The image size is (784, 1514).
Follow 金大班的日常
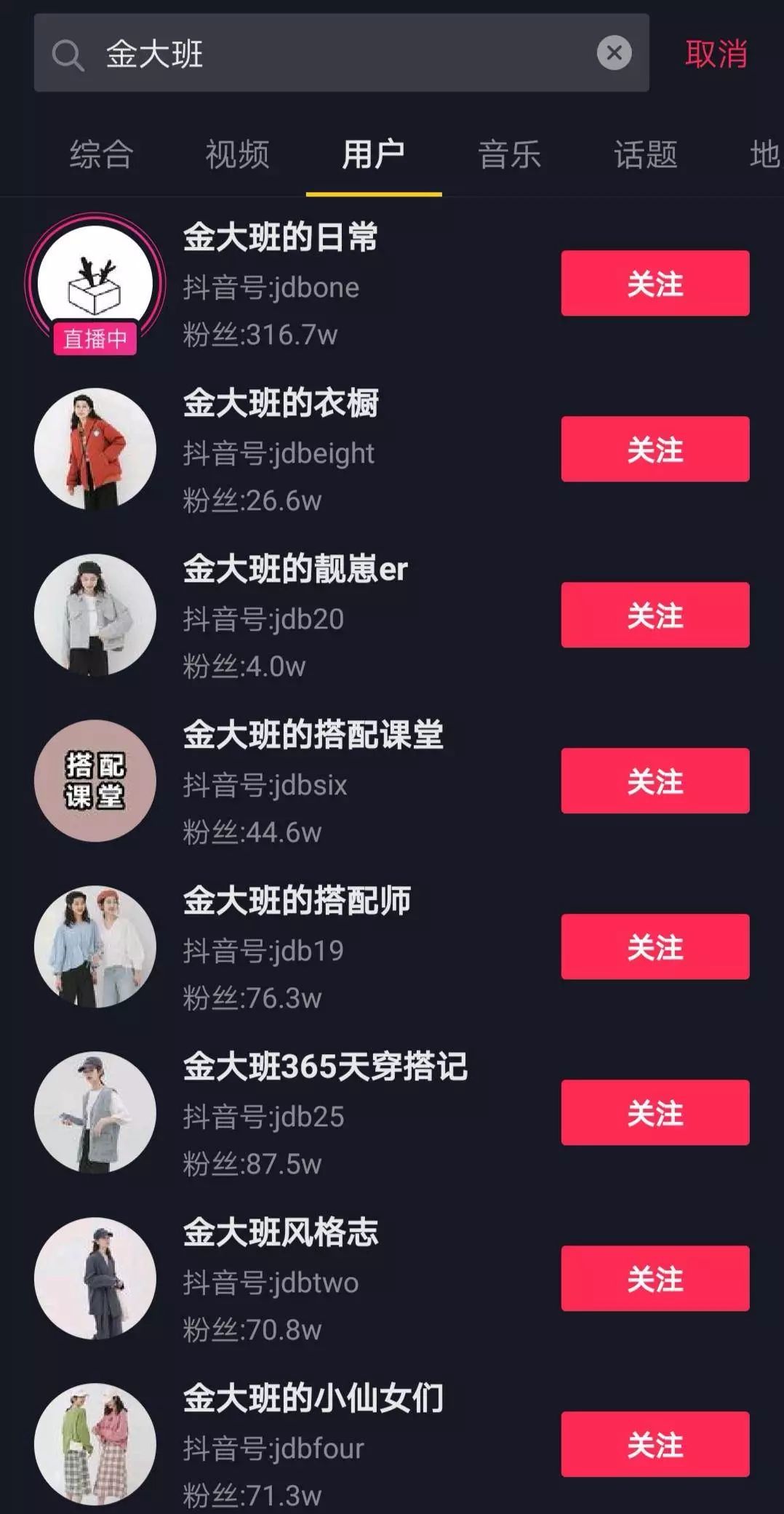655,283
